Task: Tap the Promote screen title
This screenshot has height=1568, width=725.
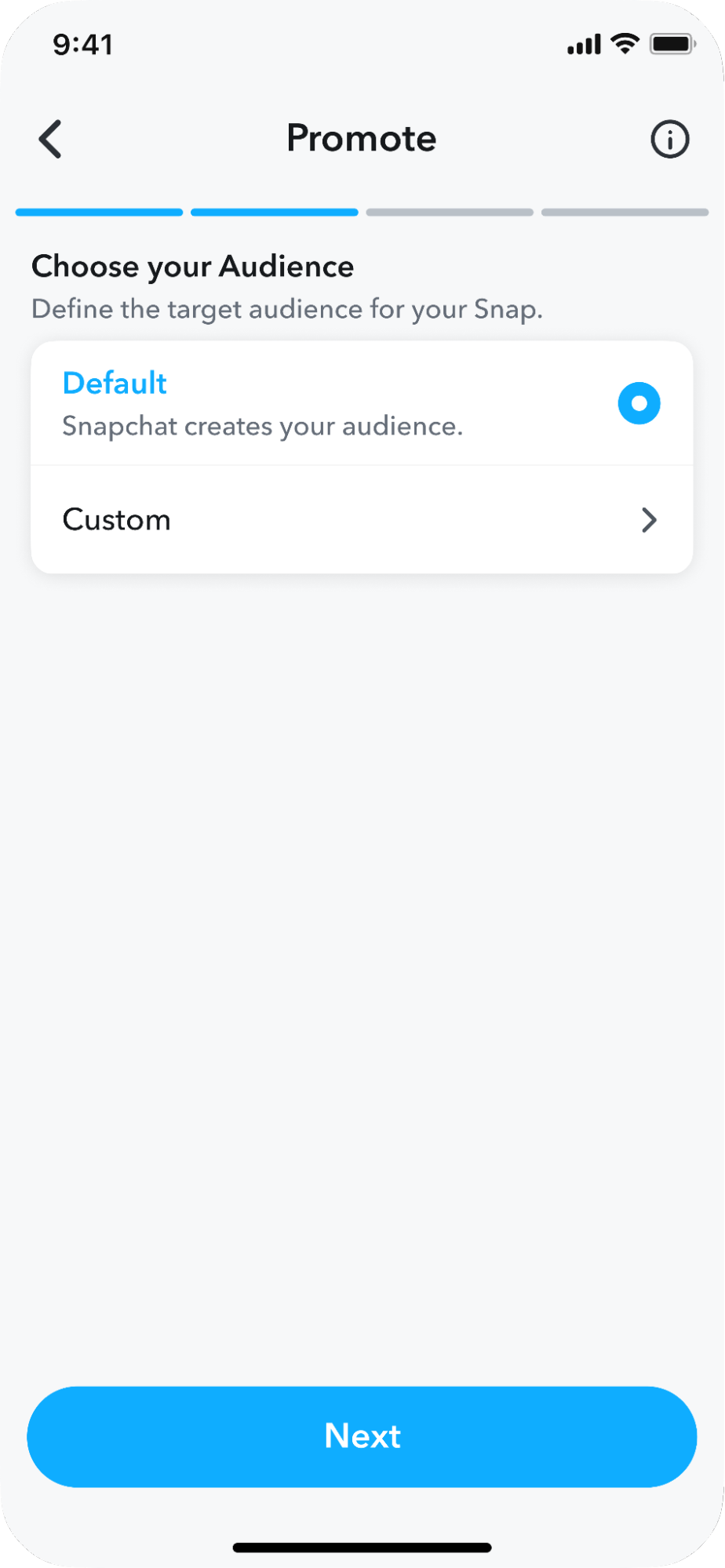Action: (361, 139)
